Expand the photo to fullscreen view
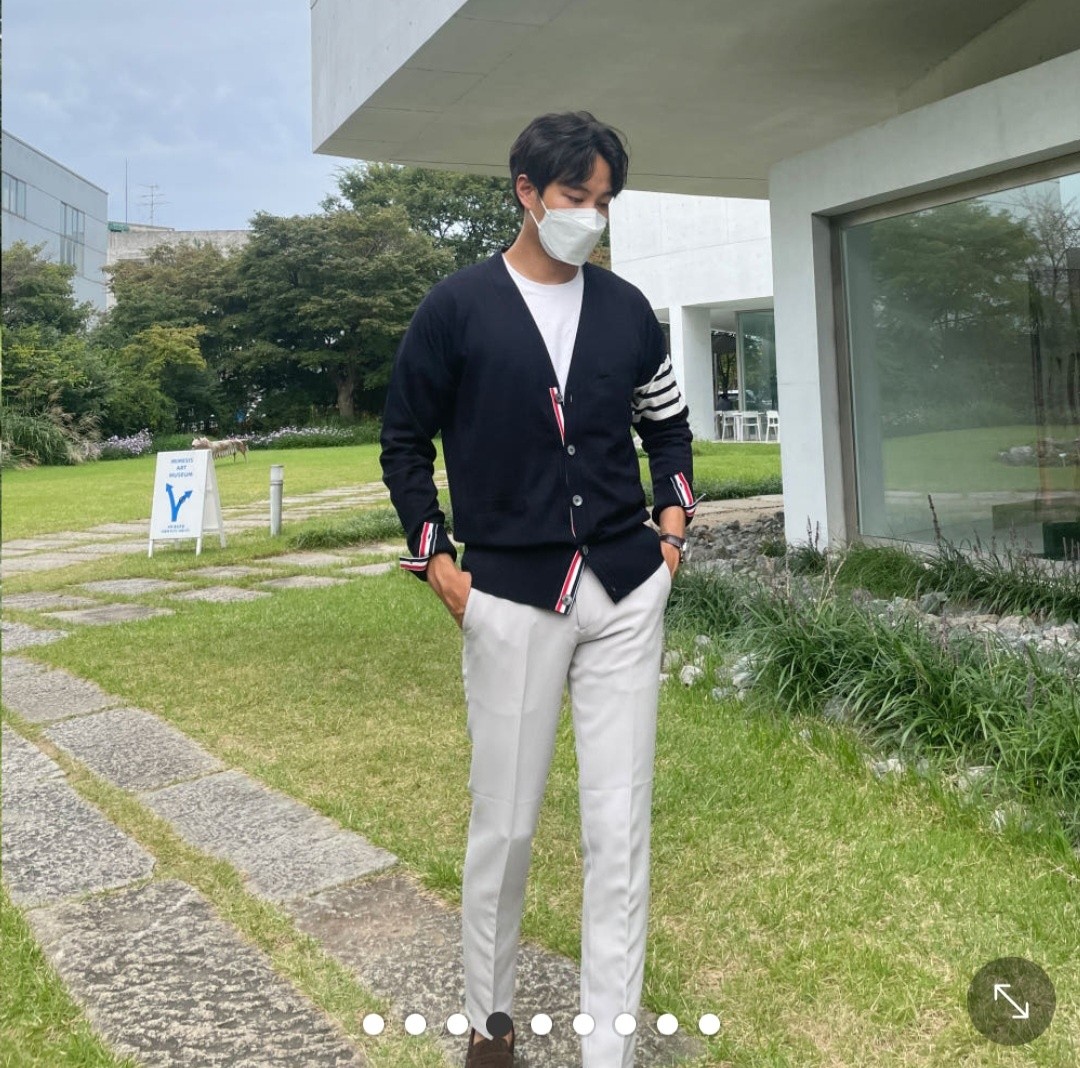1080x1068 pixels. click(x=1011, y=1001)
